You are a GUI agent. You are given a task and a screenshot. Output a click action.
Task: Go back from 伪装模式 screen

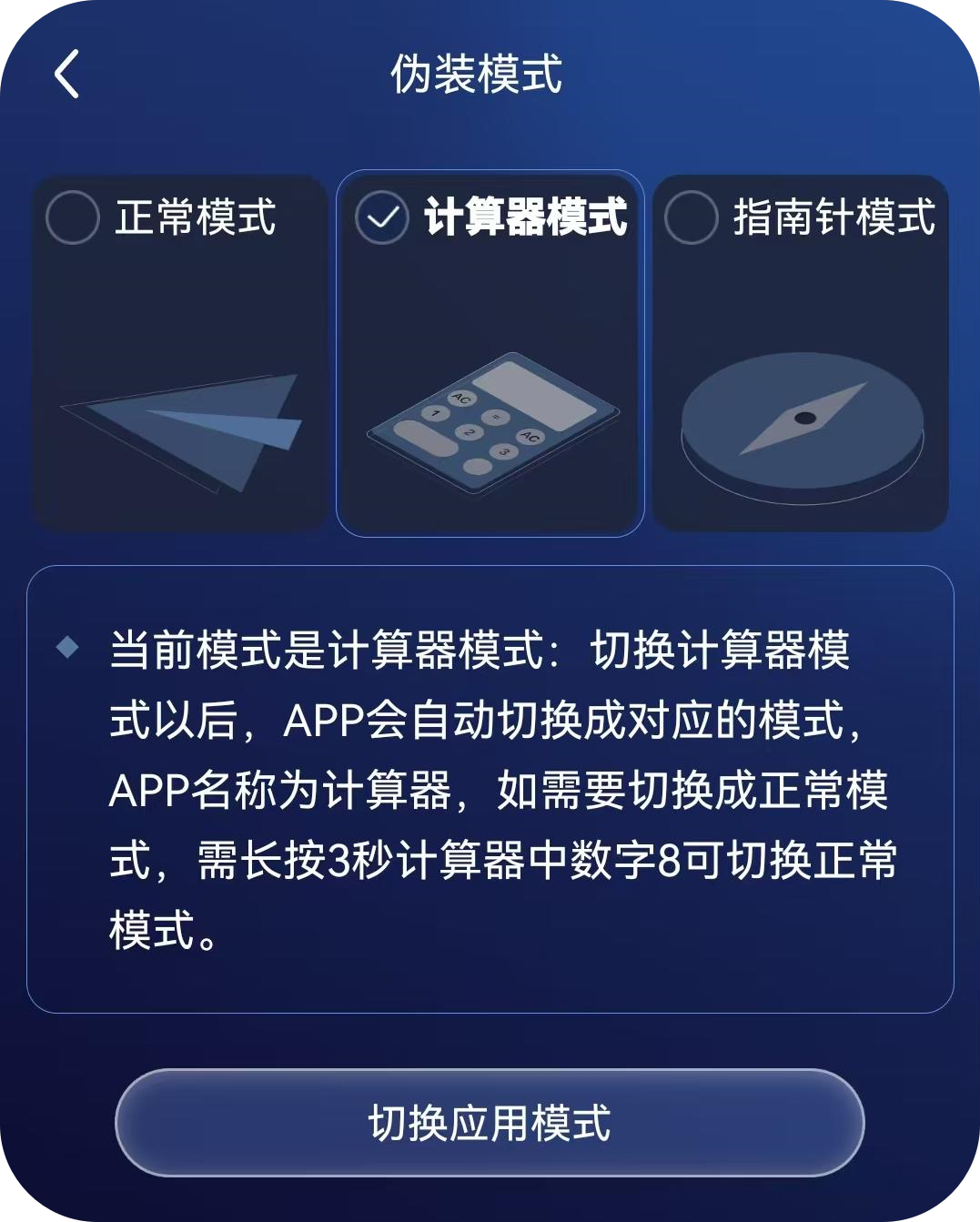click(67, 74)
